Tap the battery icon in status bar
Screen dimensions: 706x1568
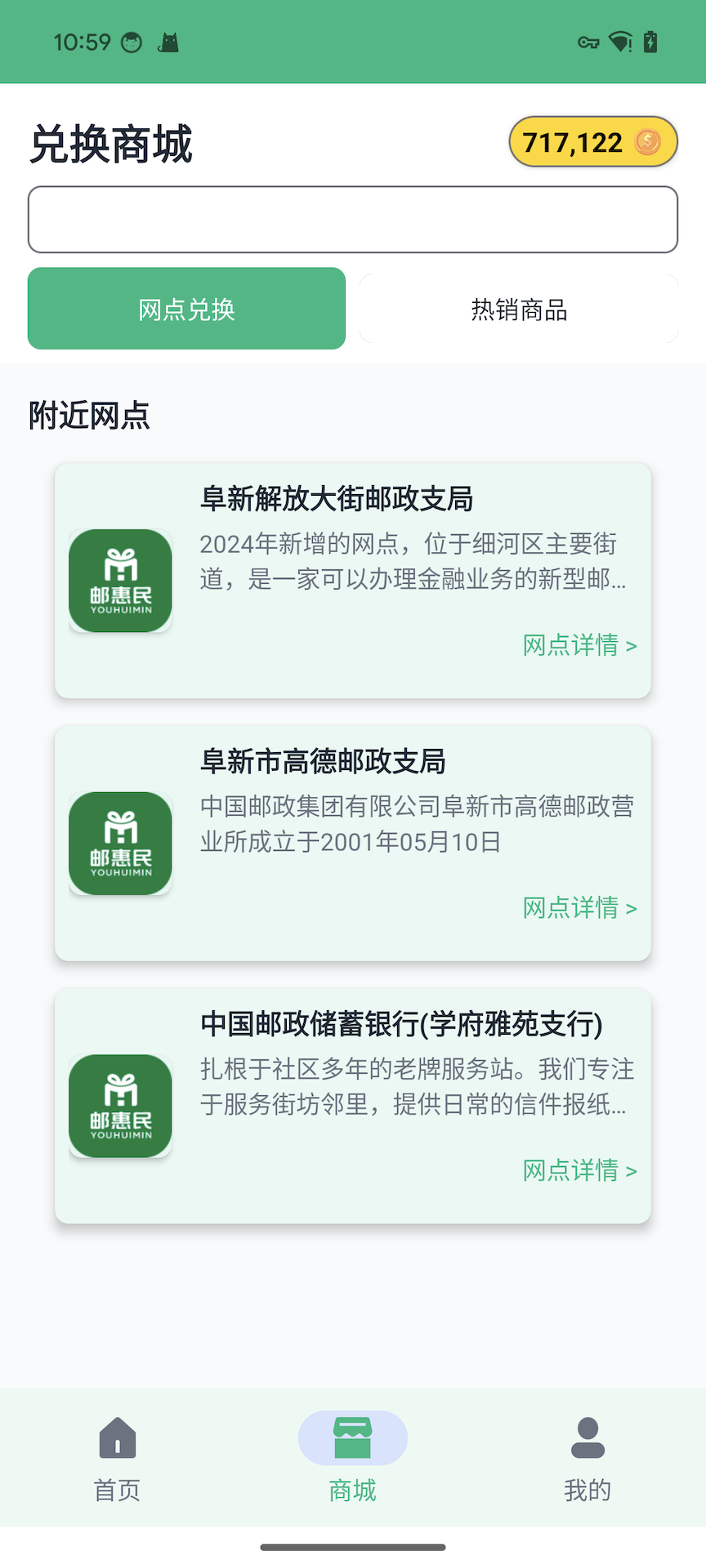pos(650,41)
